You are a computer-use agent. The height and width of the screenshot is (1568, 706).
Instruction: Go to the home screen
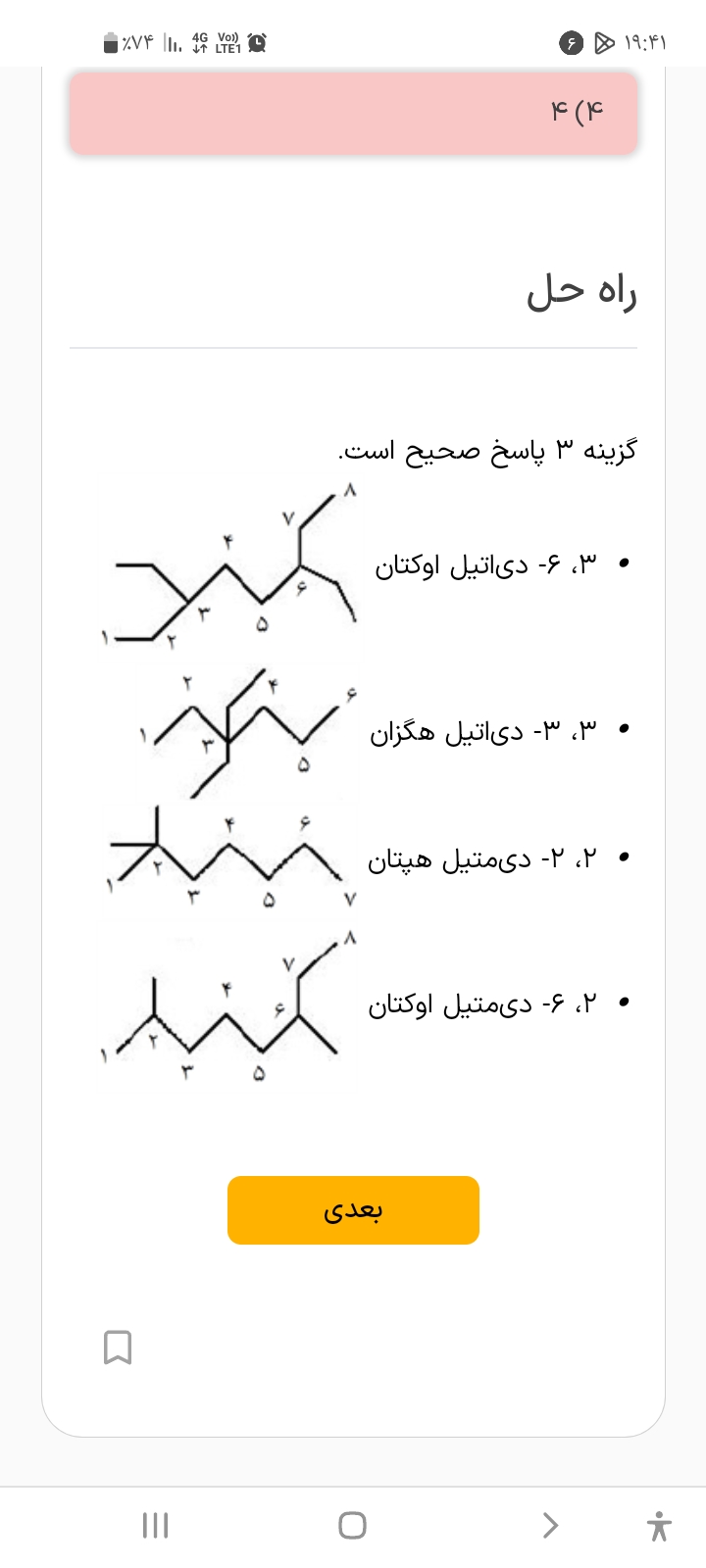click(353, 1525)
